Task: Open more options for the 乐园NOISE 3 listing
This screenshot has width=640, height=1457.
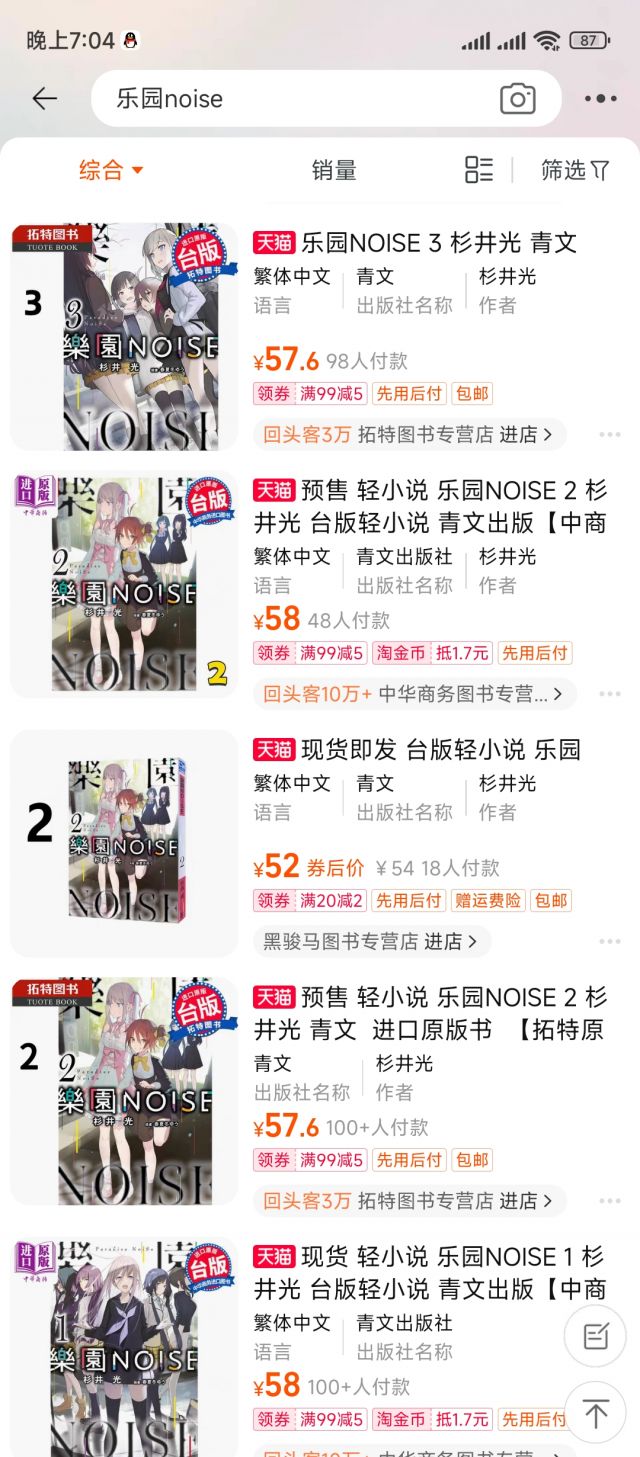Action: point(610,434)
